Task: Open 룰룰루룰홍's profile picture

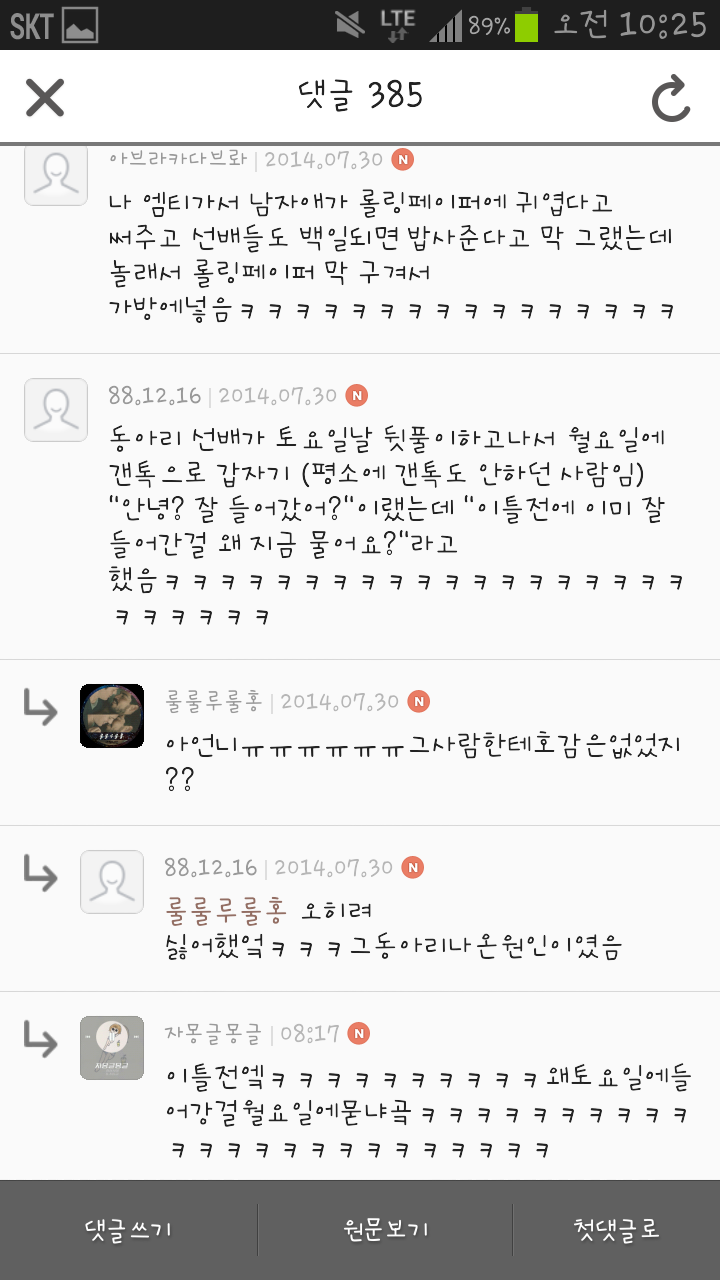Action: click(112, 715)
